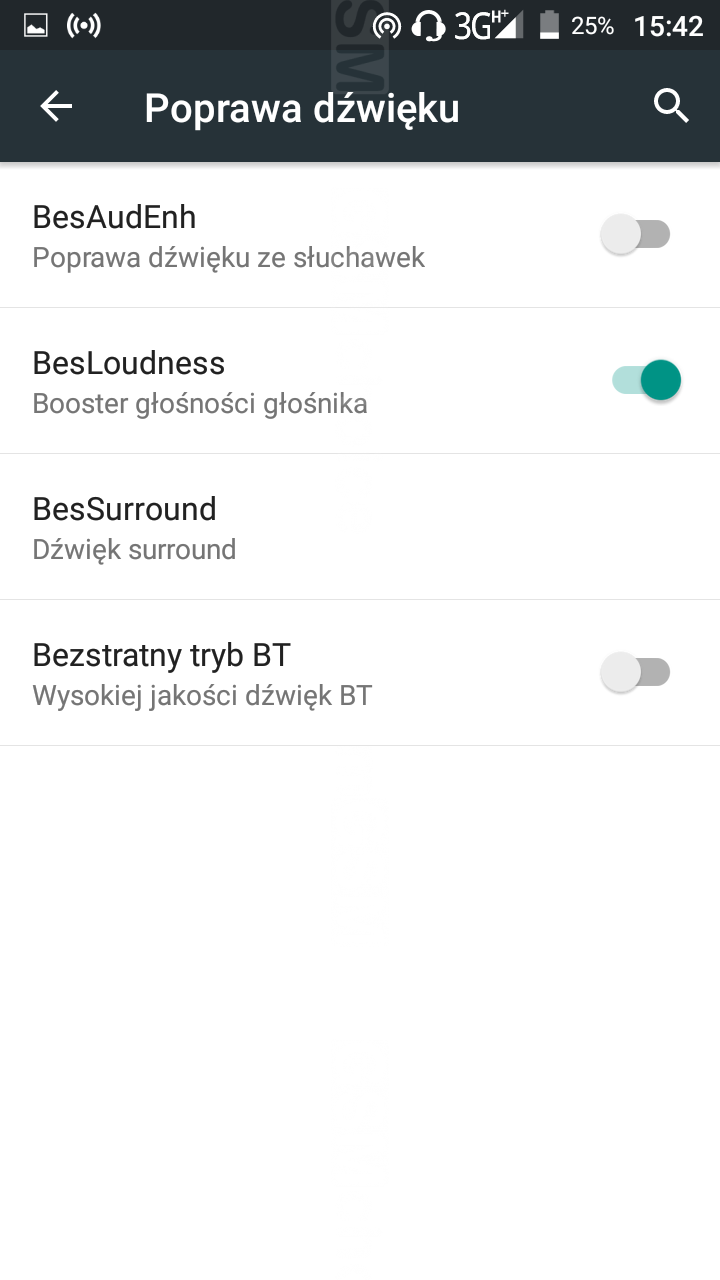
Task: Turn off the BesLoudness switch
Action: click(x=646, y=381)
